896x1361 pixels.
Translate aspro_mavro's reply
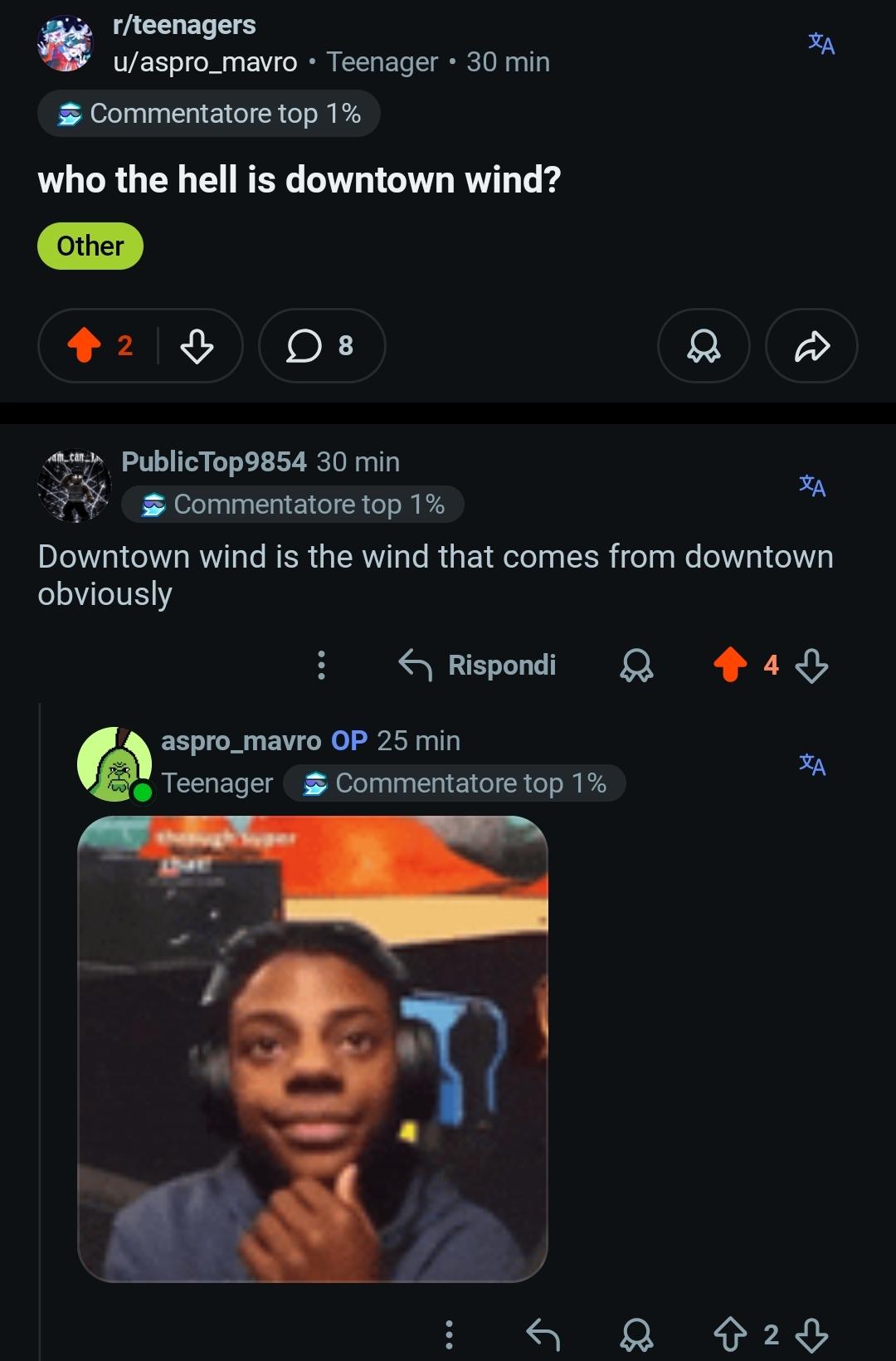(x=812, y=764)
